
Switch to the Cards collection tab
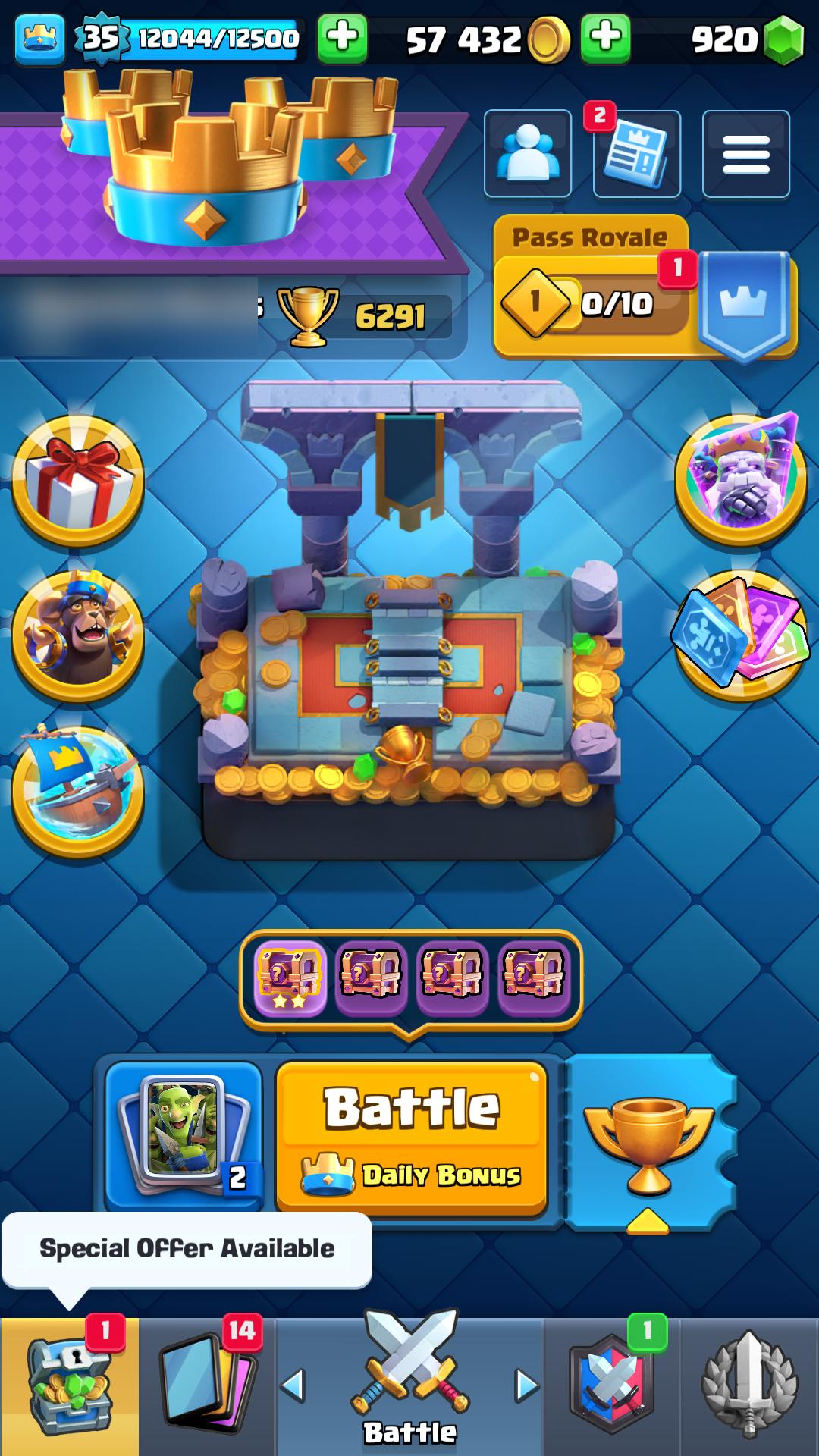(208, 1386)
